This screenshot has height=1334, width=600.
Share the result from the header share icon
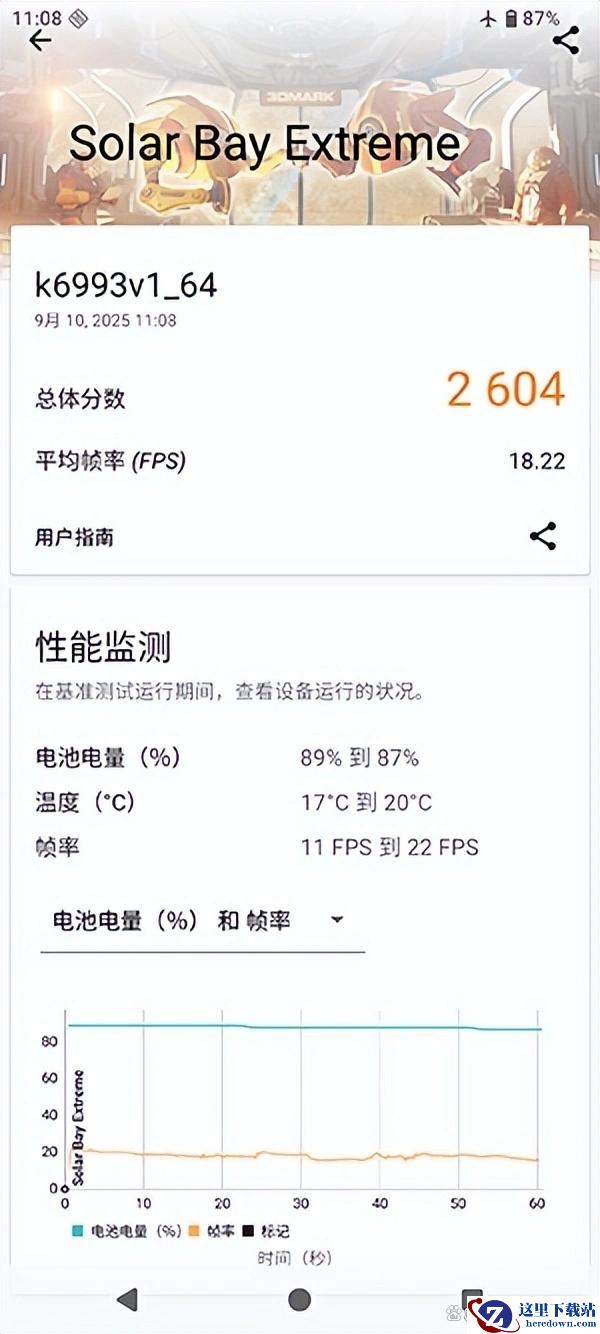pyautogui.click(x=565, y=41)
